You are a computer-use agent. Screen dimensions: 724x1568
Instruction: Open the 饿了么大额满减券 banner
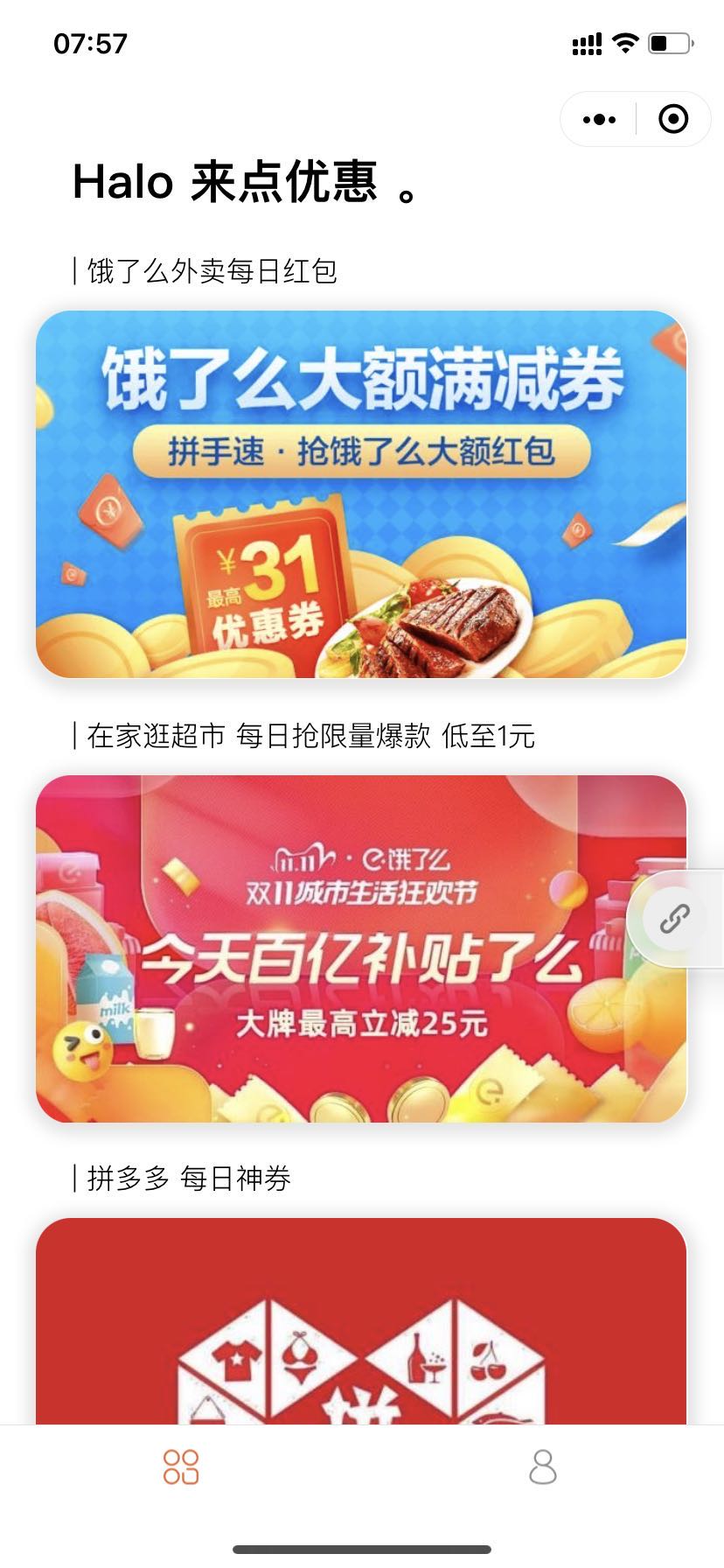point(361,494)
